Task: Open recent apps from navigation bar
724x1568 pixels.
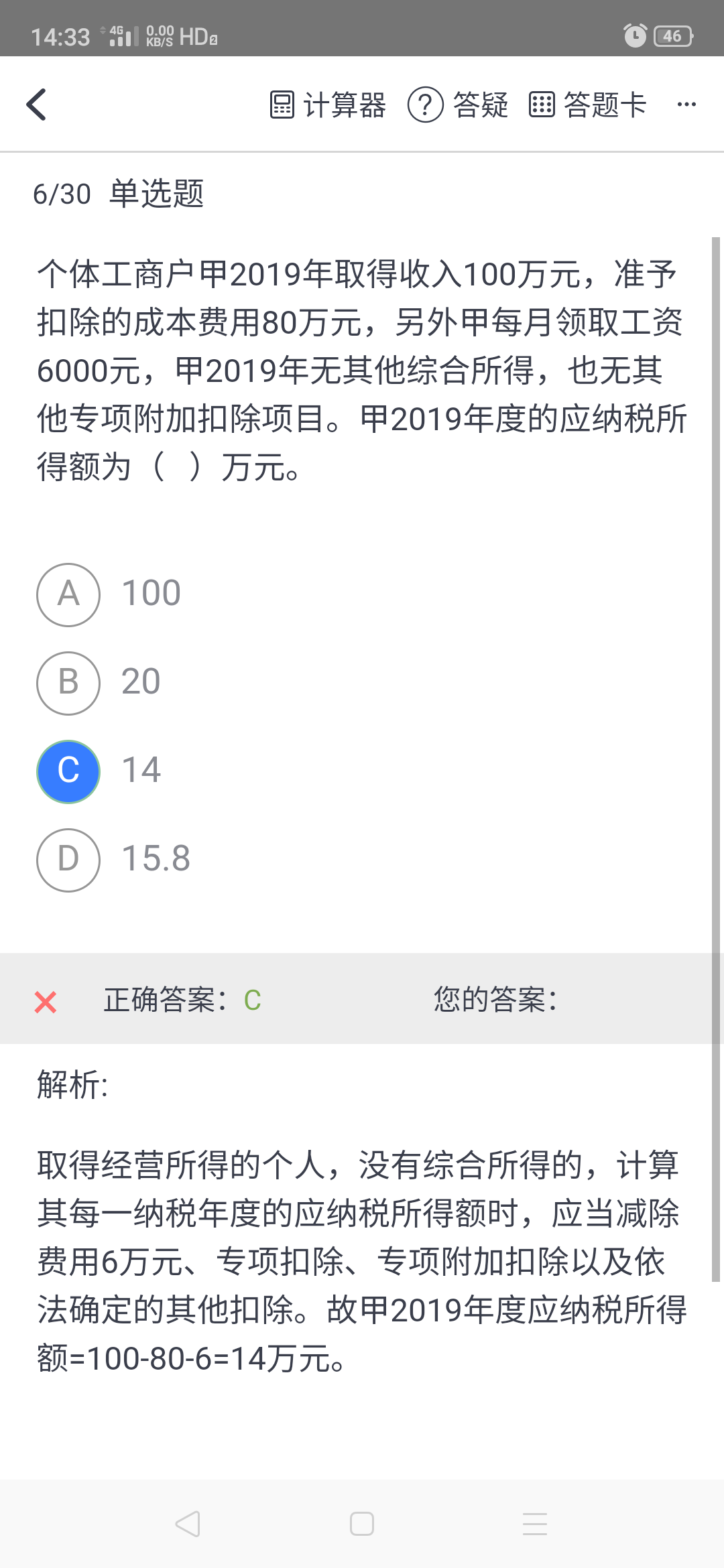Action: [535, 1524]
